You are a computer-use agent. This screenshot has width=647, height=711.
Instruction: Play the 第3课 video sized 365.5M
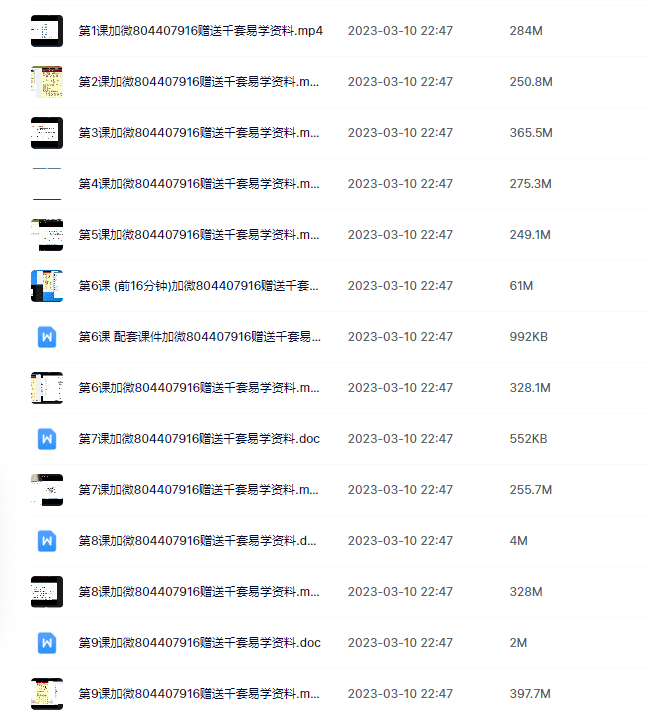tap(199, 133)
